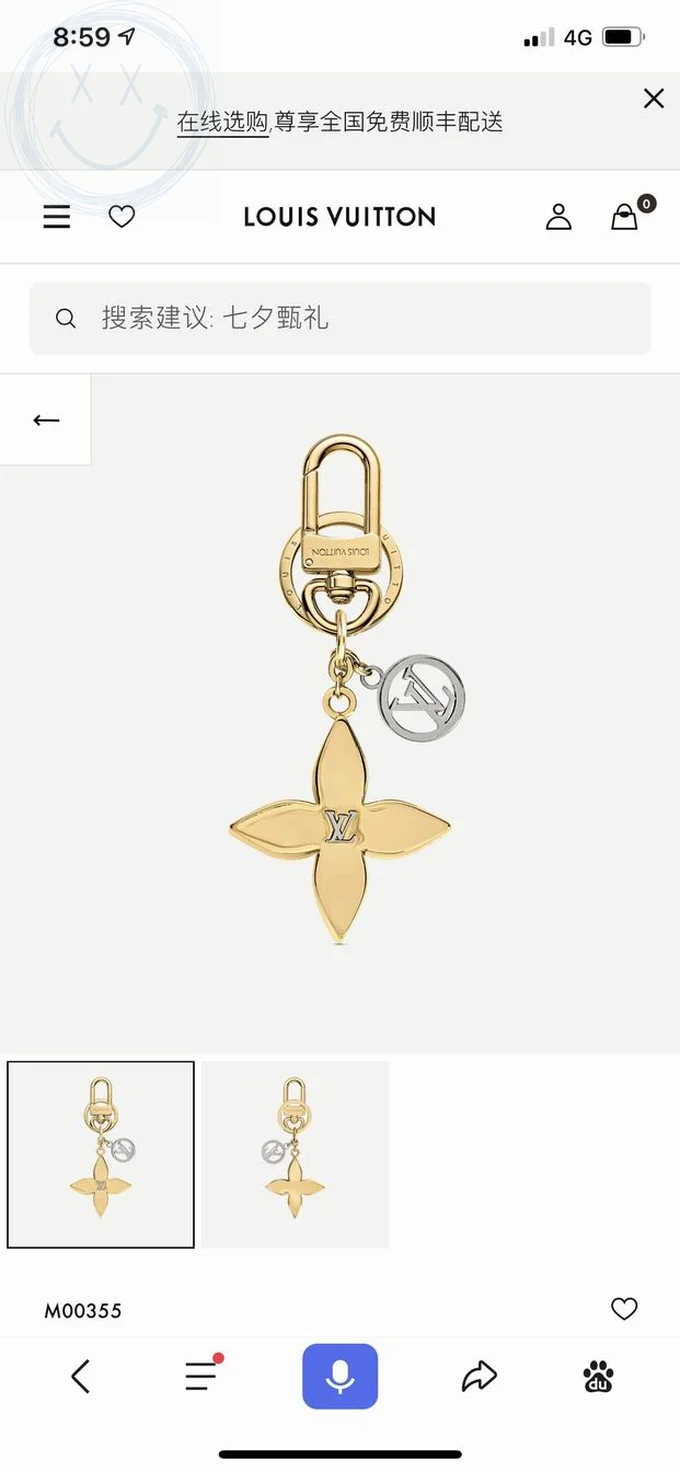Viewport: 680px width, 1472px height.
Task: Open the wishlist heart in header
Action: pyautogui.click(x=121, y=216)
